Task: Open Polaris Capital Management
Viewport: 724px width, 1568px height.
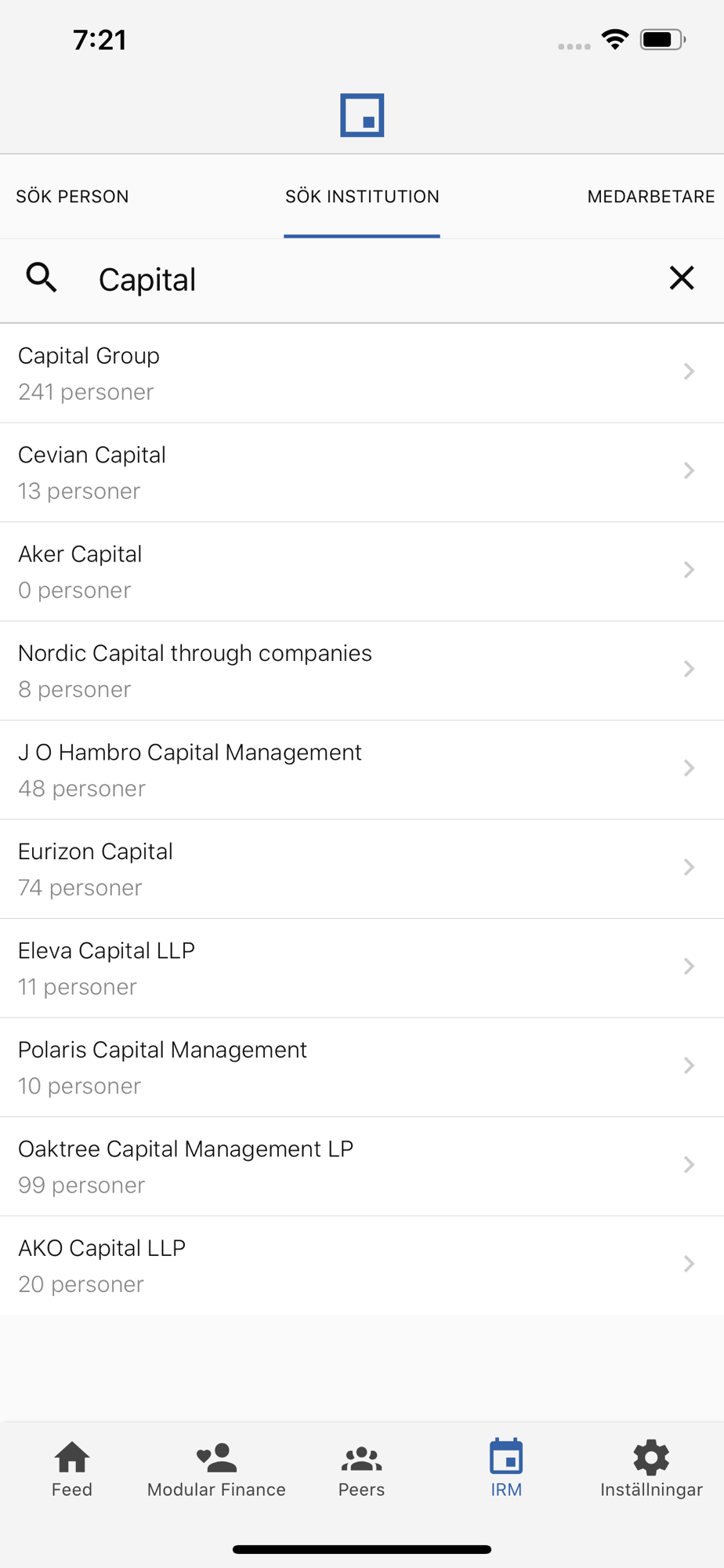Action: (362, 1068)
